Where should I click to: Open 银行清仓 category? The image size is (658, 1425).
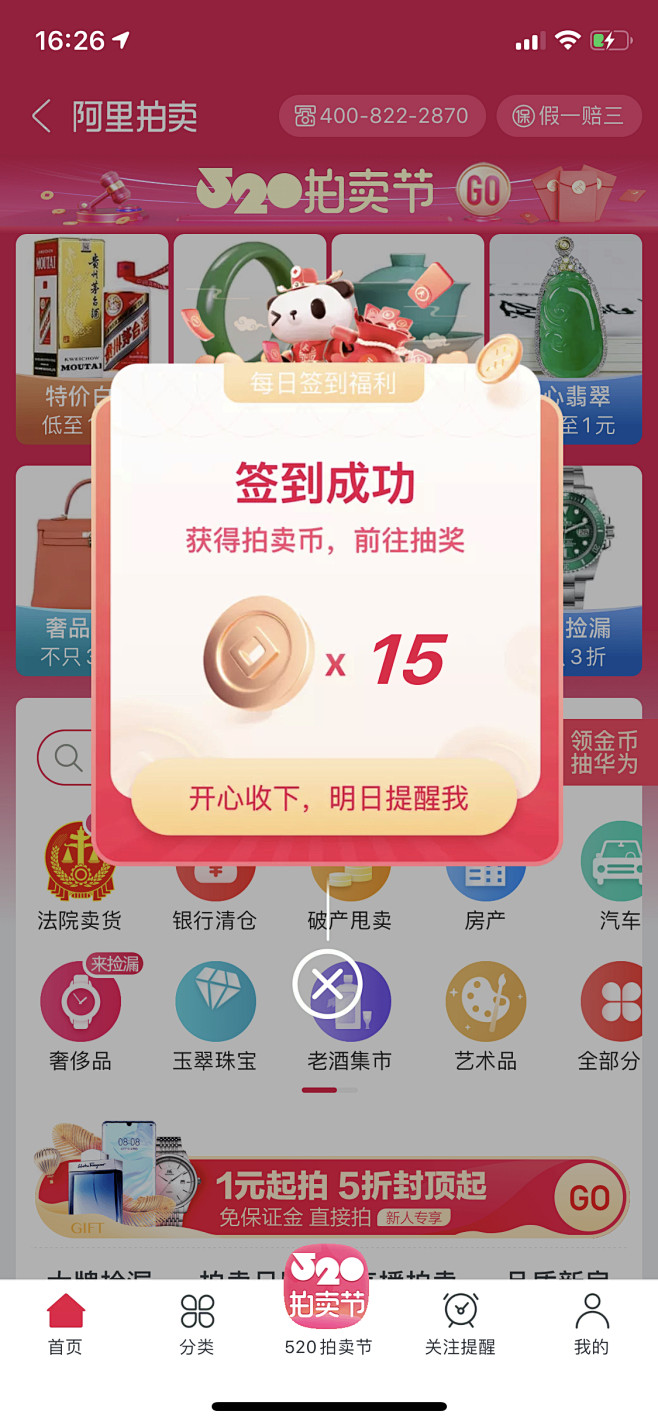point(214,890)
